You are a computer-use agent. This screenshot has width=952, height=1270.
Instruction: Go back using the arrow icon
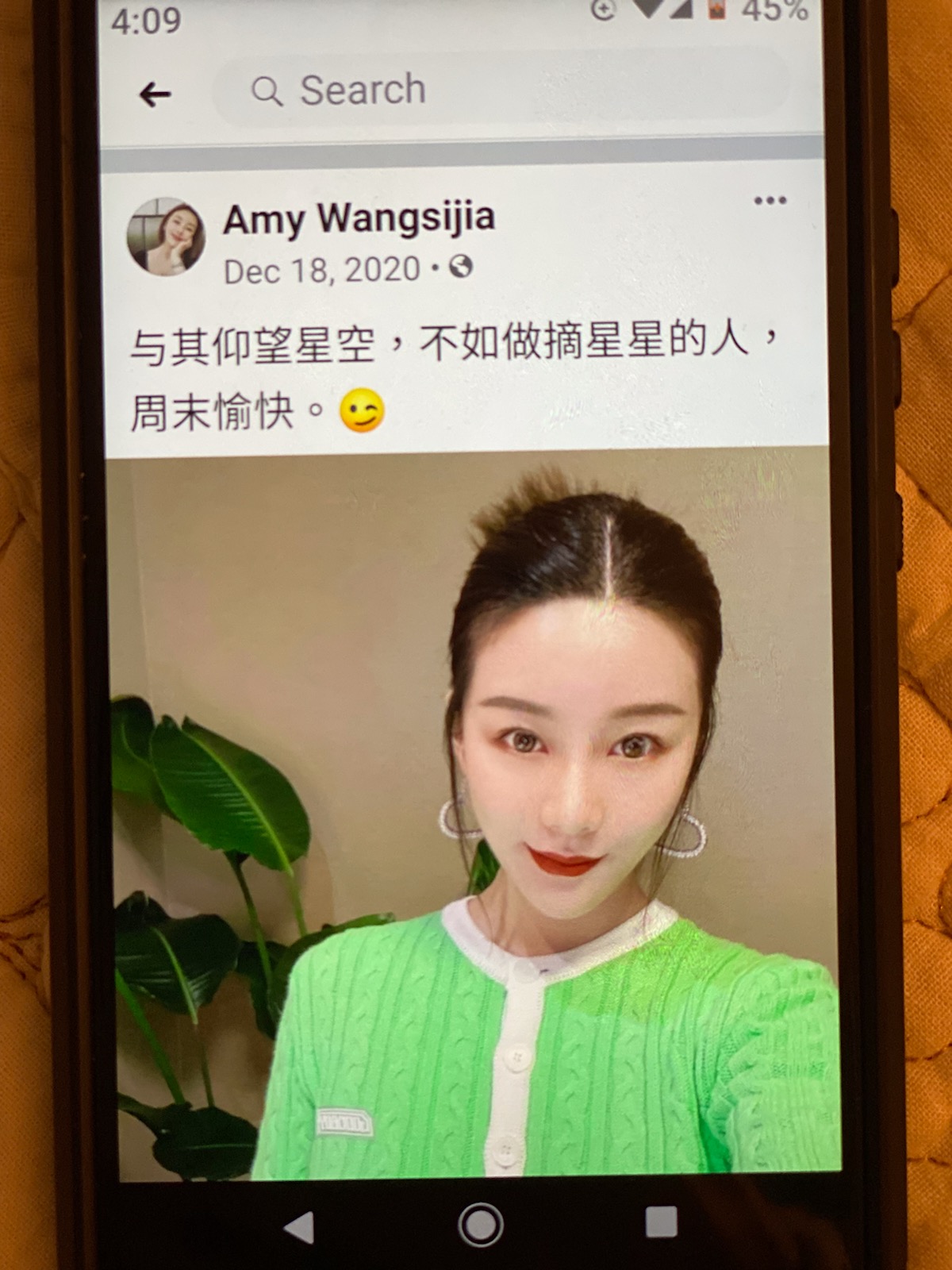pos(155,95)
